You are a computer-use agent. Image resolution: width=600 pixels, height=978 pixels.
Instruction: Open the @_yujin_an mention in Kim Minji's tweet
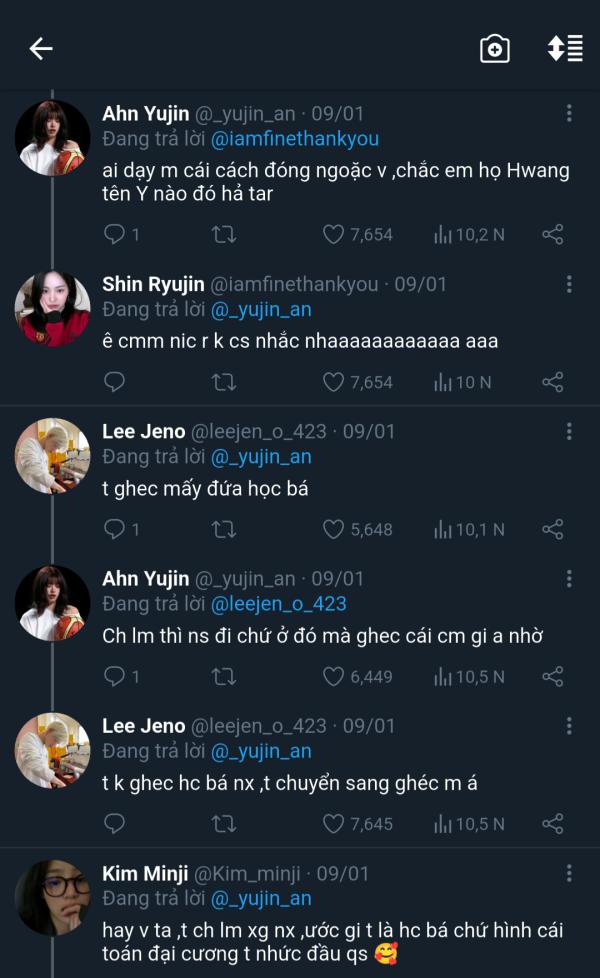(x=261, y=898)
